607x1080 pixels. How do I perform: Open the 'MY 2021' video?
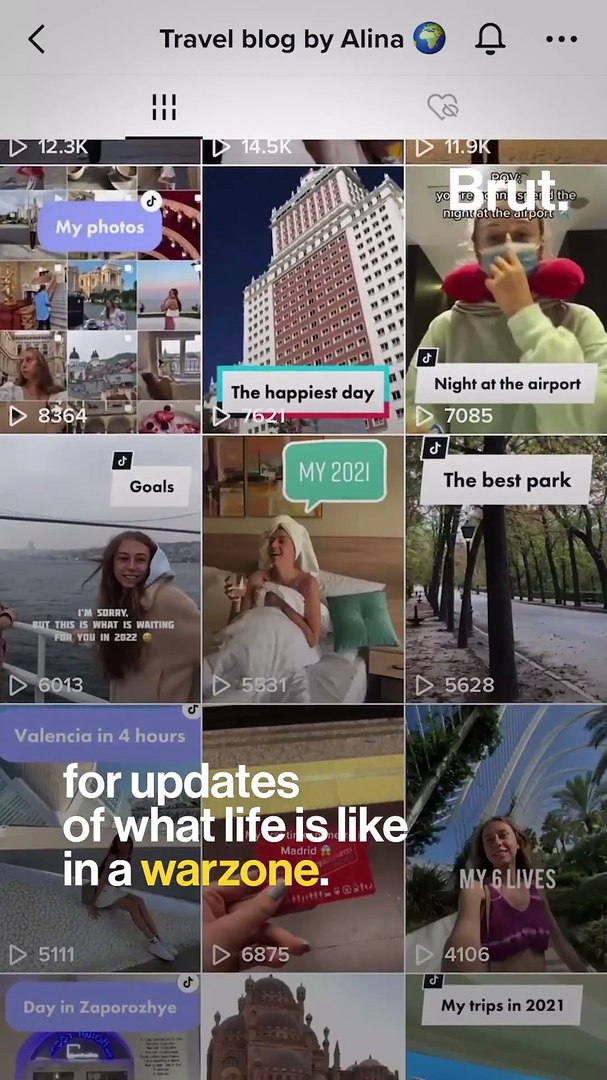click(x=303, y=570)
